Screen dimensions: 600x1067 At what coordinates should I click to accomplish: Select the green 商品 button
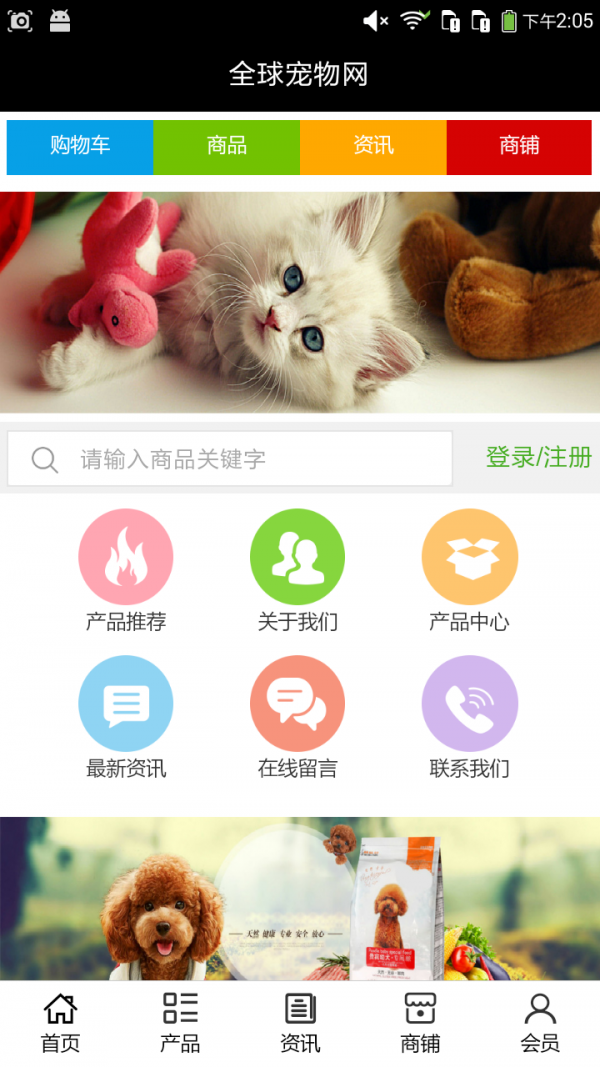pos(227,147)
